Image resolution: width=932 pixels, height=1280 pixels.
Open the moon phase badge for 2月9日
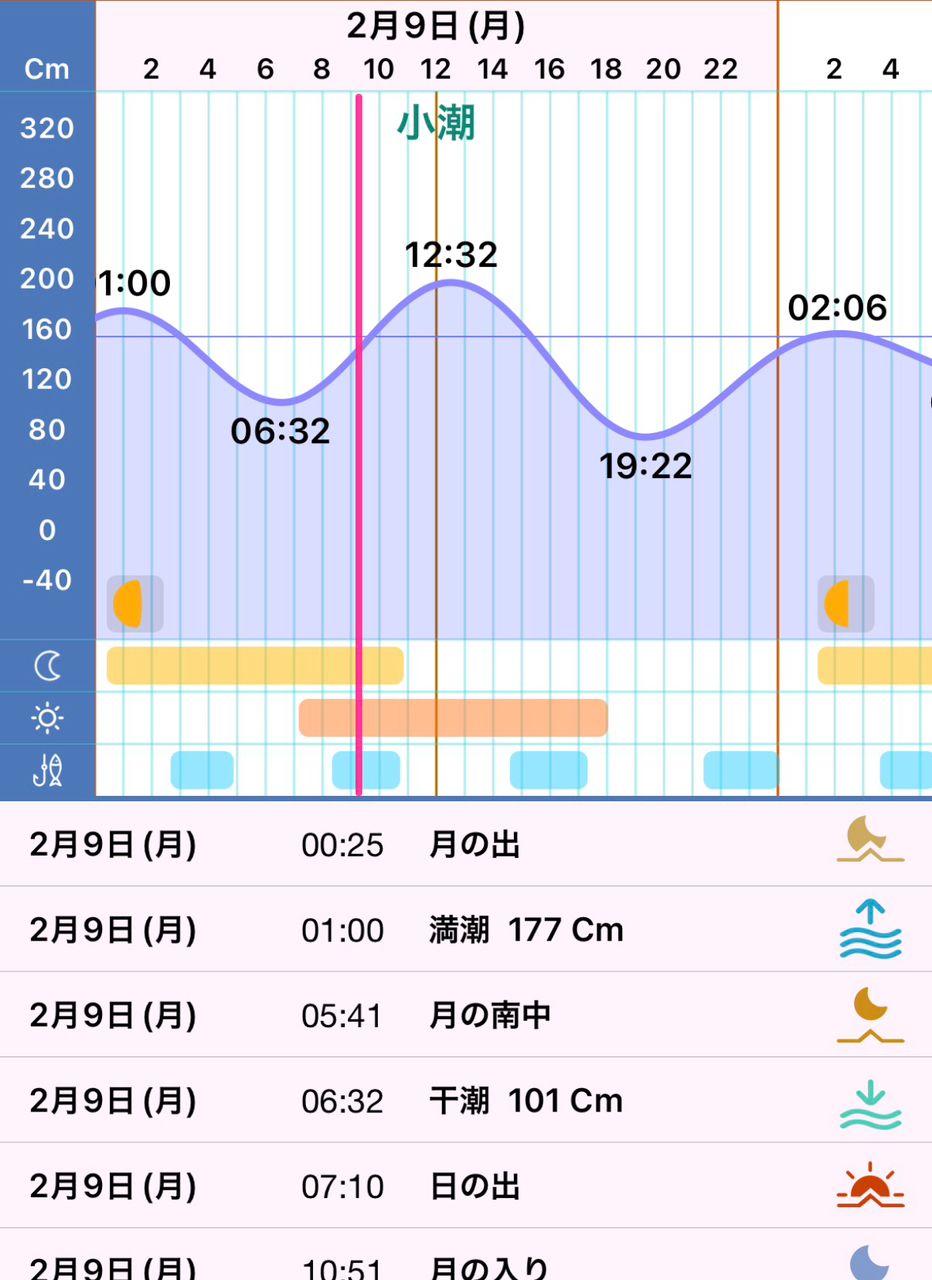(134, 604)
